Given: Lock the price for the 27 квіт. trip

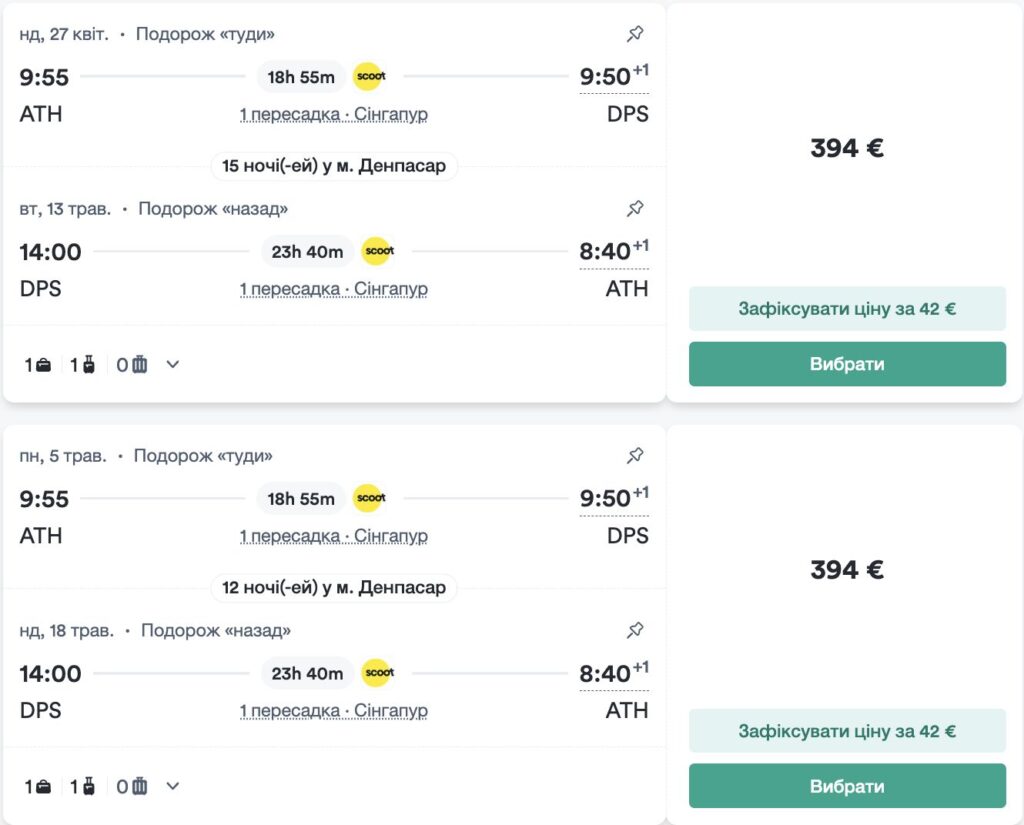Looking at the screenshot, I should (x=847, y=309).
